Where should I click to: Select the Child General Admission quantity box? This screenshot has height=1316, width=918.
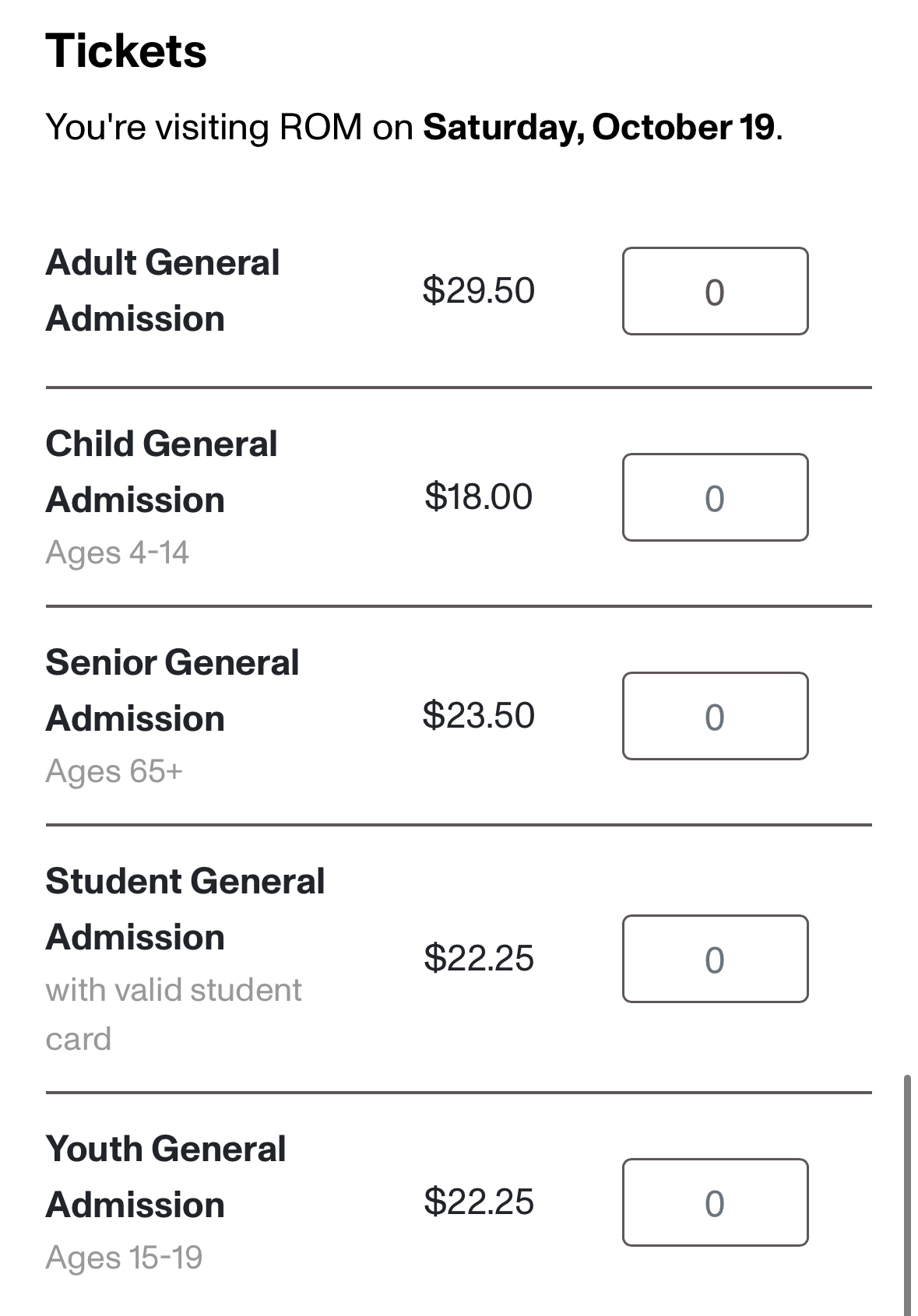[x=715, y=497]
